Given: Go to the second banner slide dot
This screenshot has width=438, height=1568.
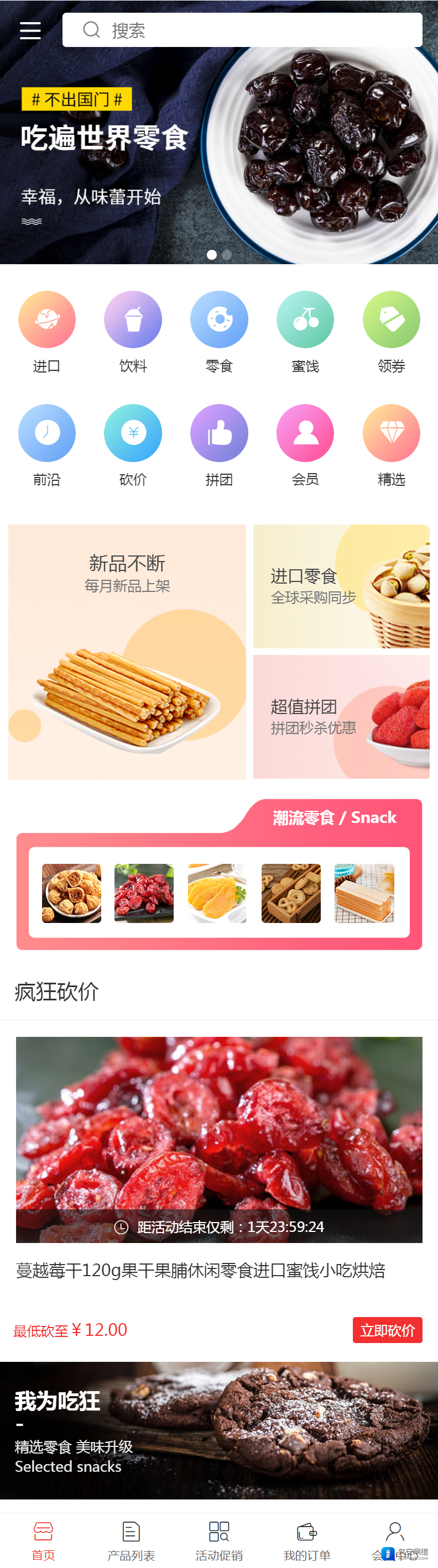Looking at the screenshot, I should 227,255.
